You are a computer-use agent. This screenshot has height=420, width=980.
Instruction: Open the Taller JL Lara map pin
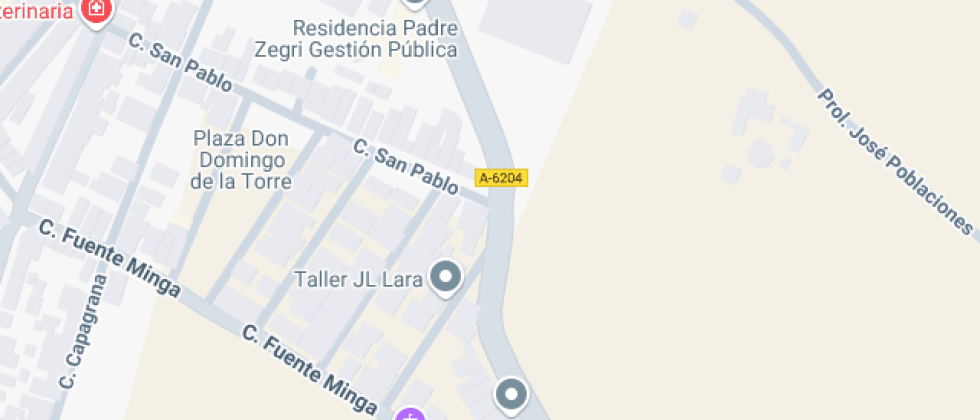[445, 276]
